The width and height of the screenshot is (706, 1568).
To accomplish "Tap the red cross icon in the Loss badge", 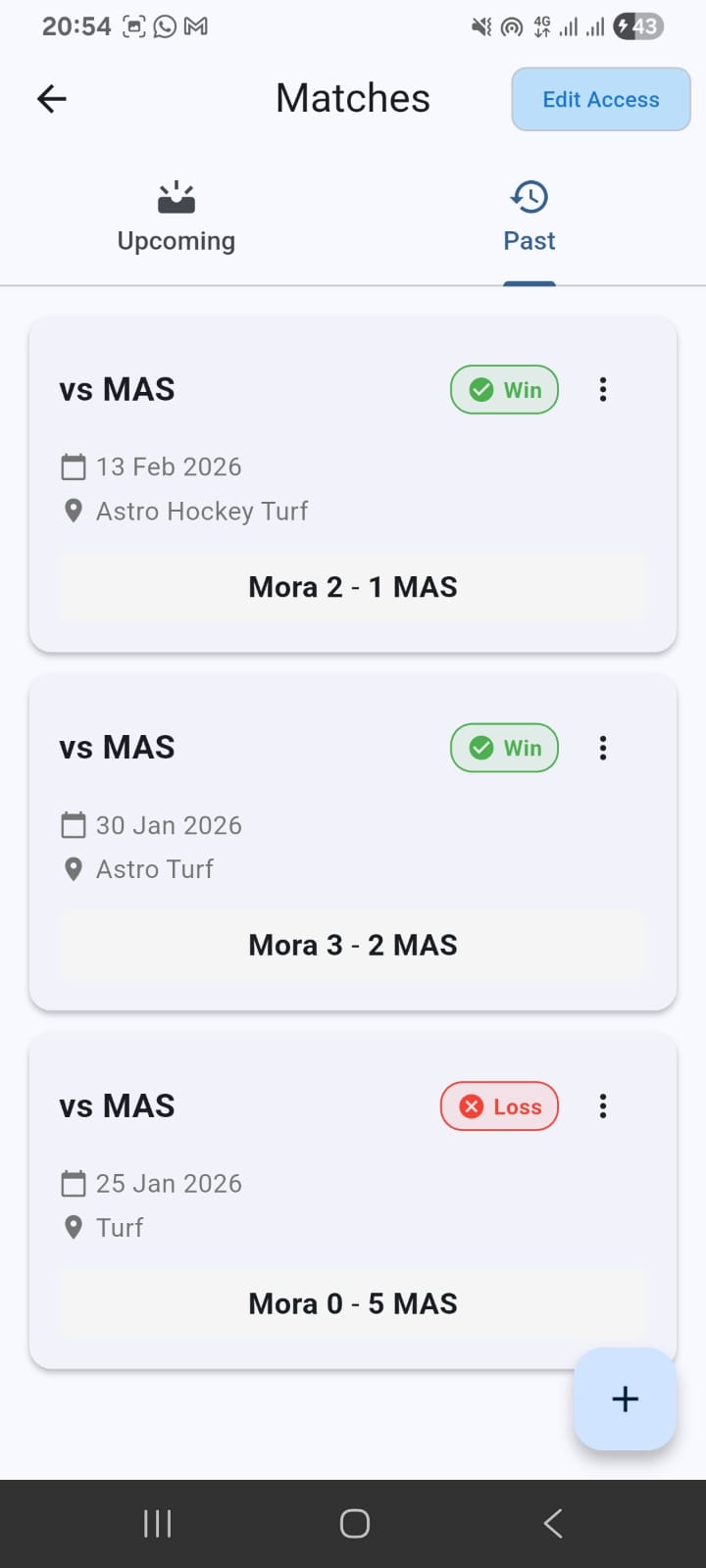I will click(x=472, y=1105).
